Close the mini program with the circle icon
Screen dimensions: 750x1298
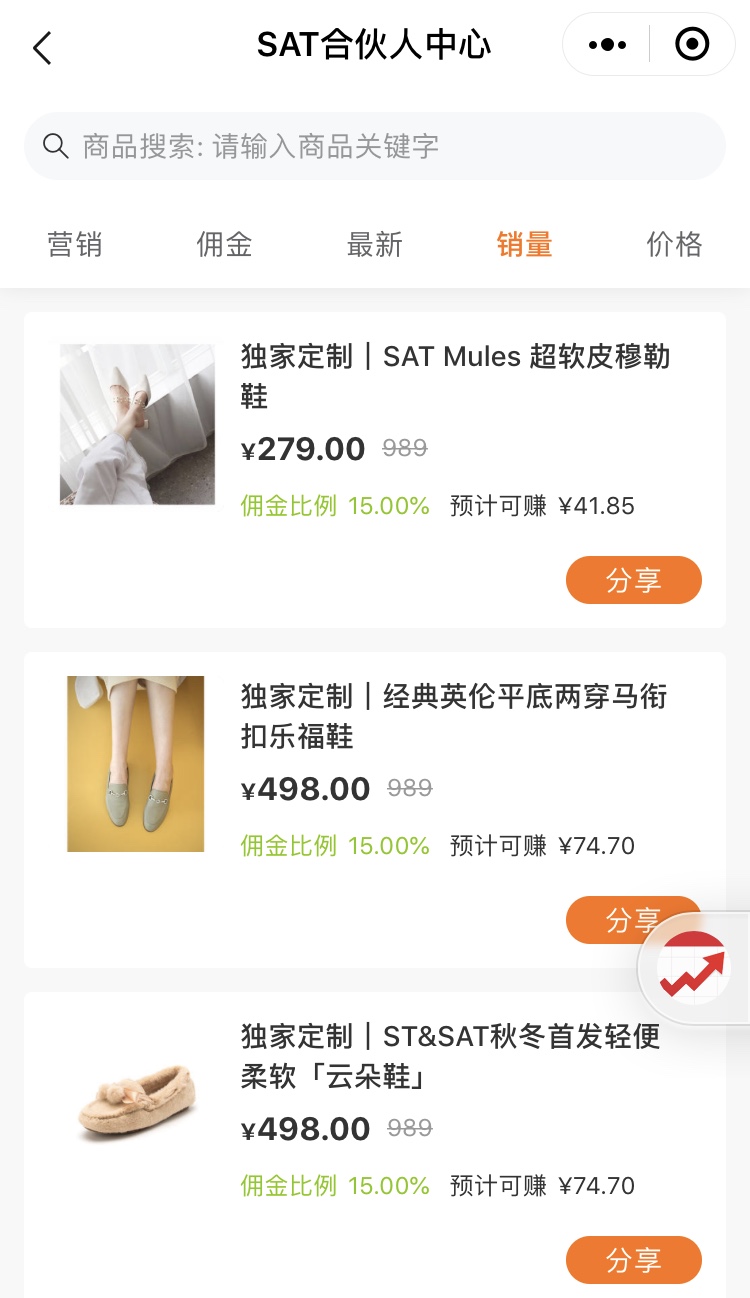[692, 45]
